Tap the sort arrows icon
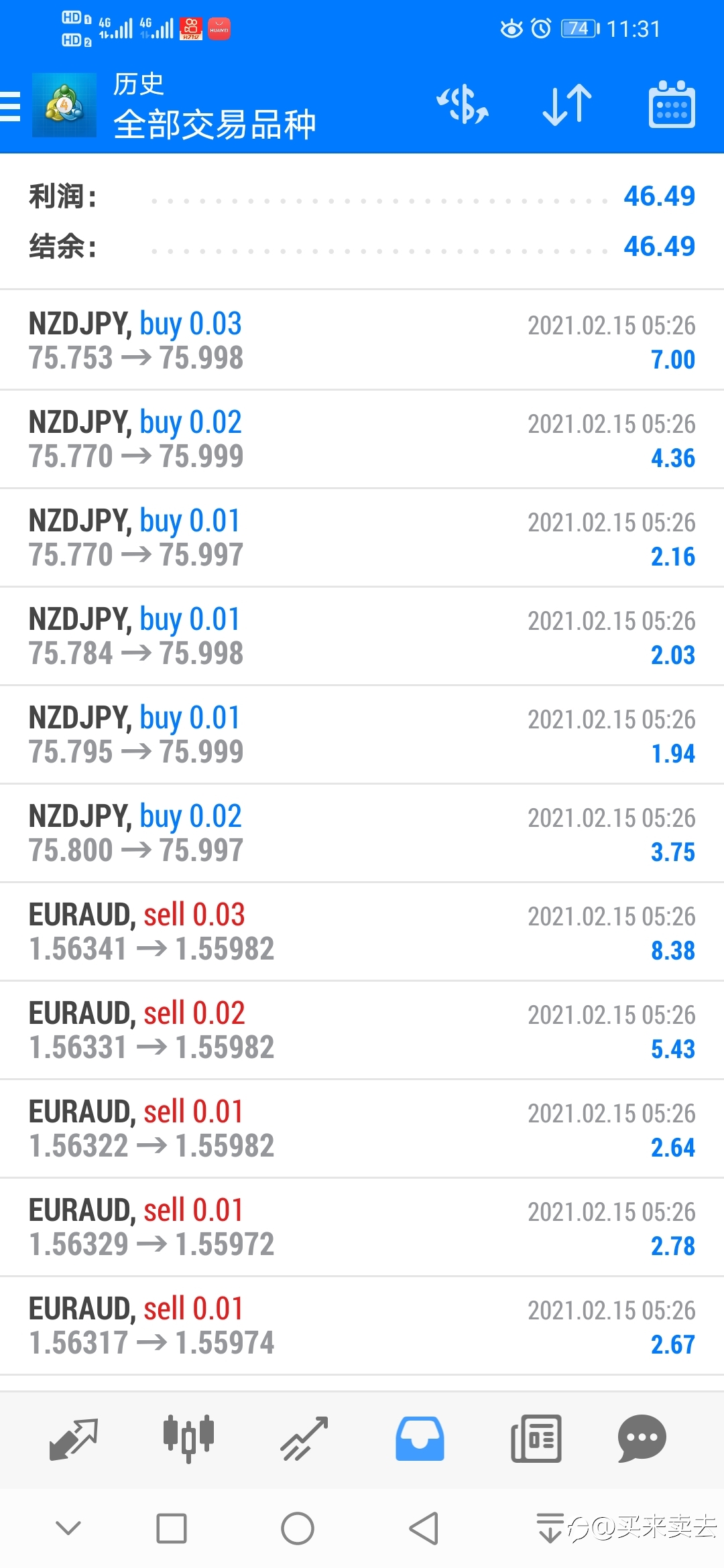Screen dimensions: 724x1568 (x=567, y=105)
